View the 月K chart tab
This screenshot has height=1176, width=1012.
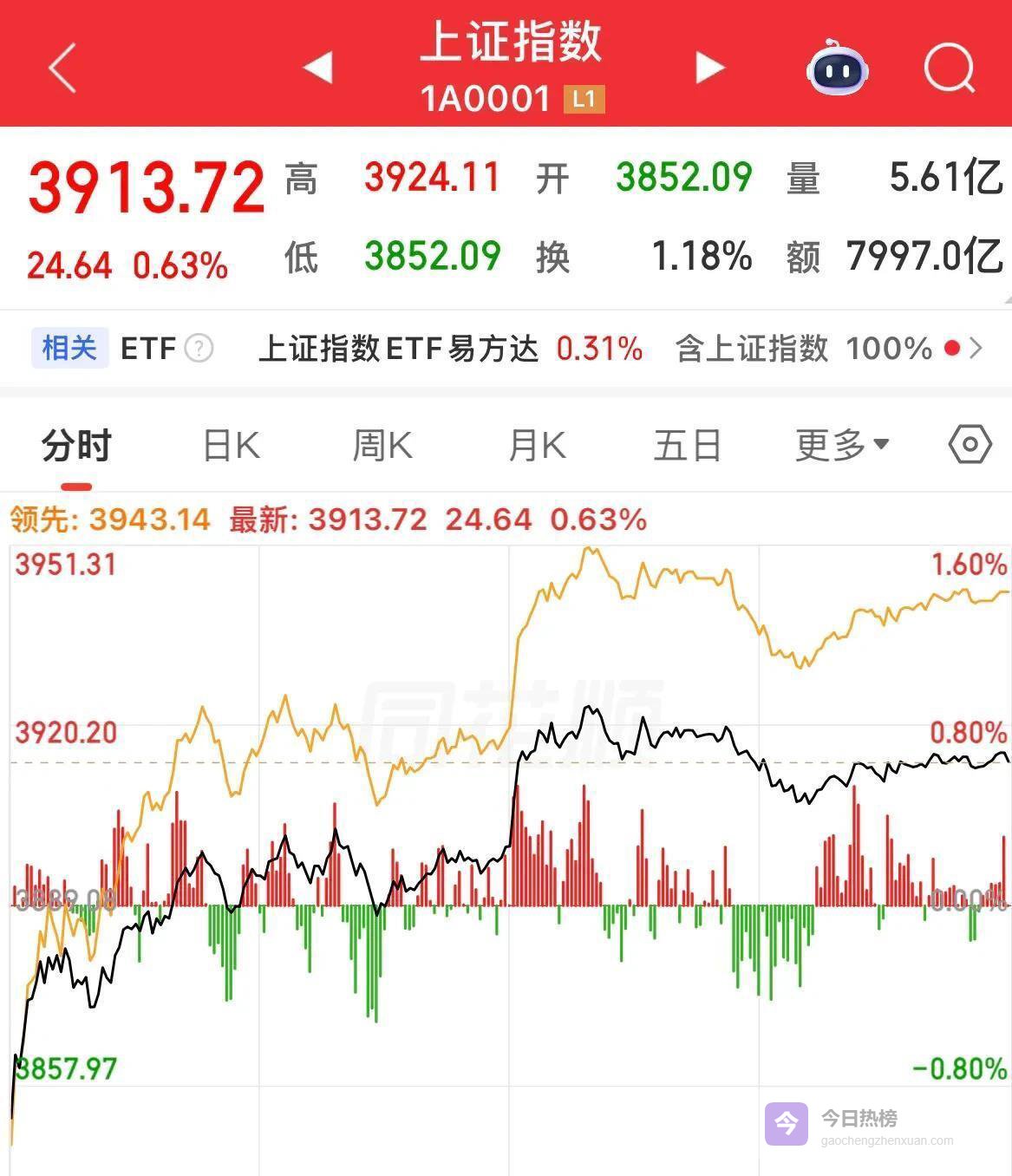tap(537, 446)
